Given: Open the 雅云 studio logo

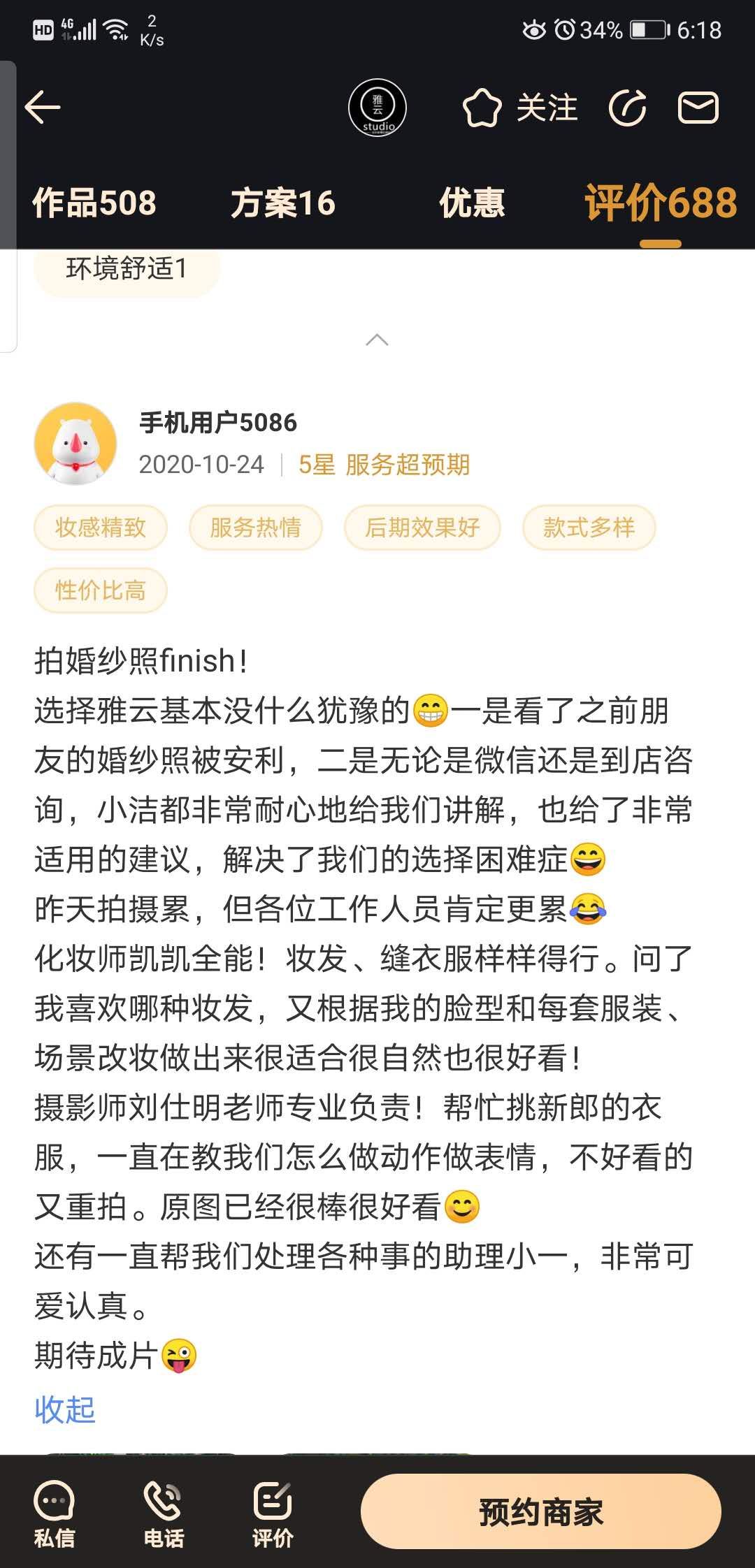Looking at the screenshot, I should coord(377,108).
